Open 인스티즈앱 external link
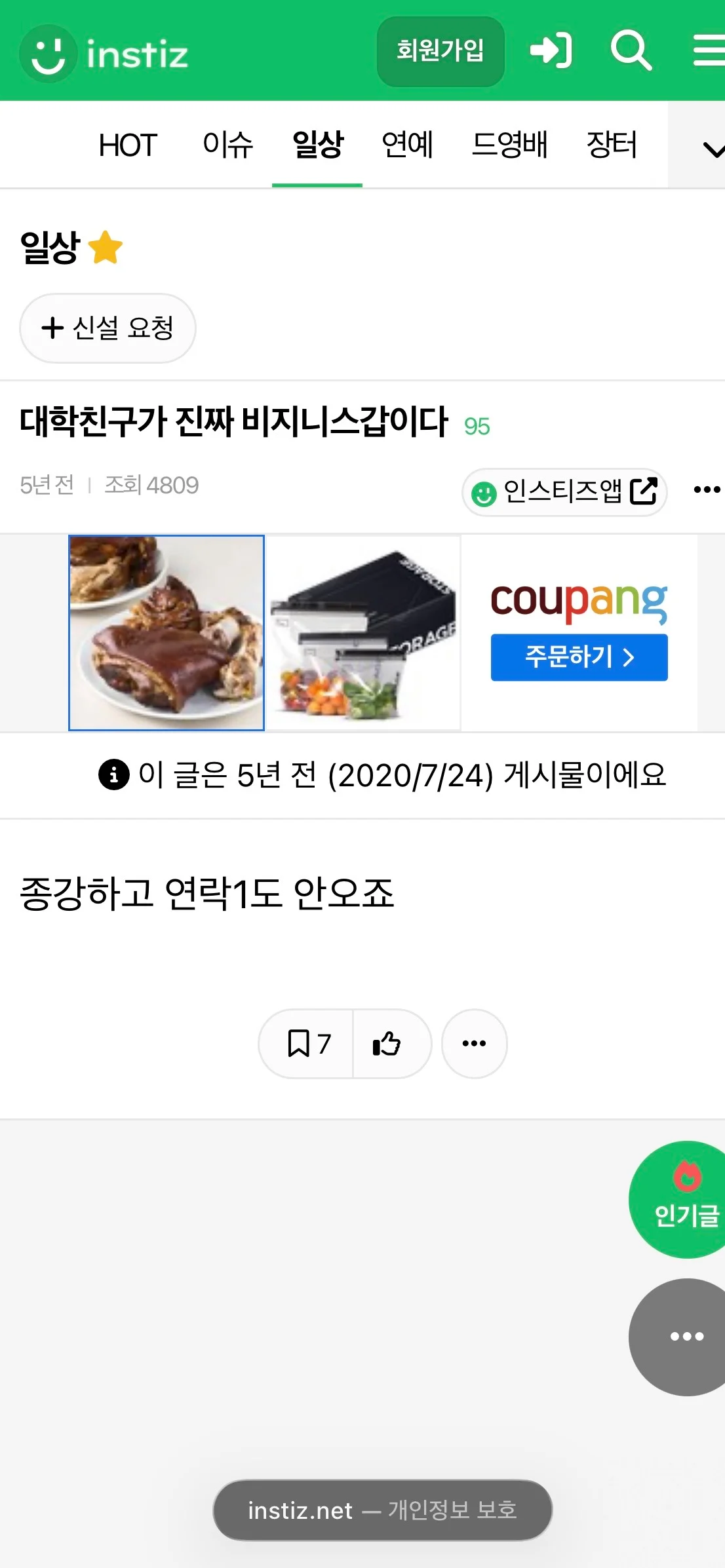Viewport: 725px width, 1568px height. pyautogui.click(x=562, y=491)
